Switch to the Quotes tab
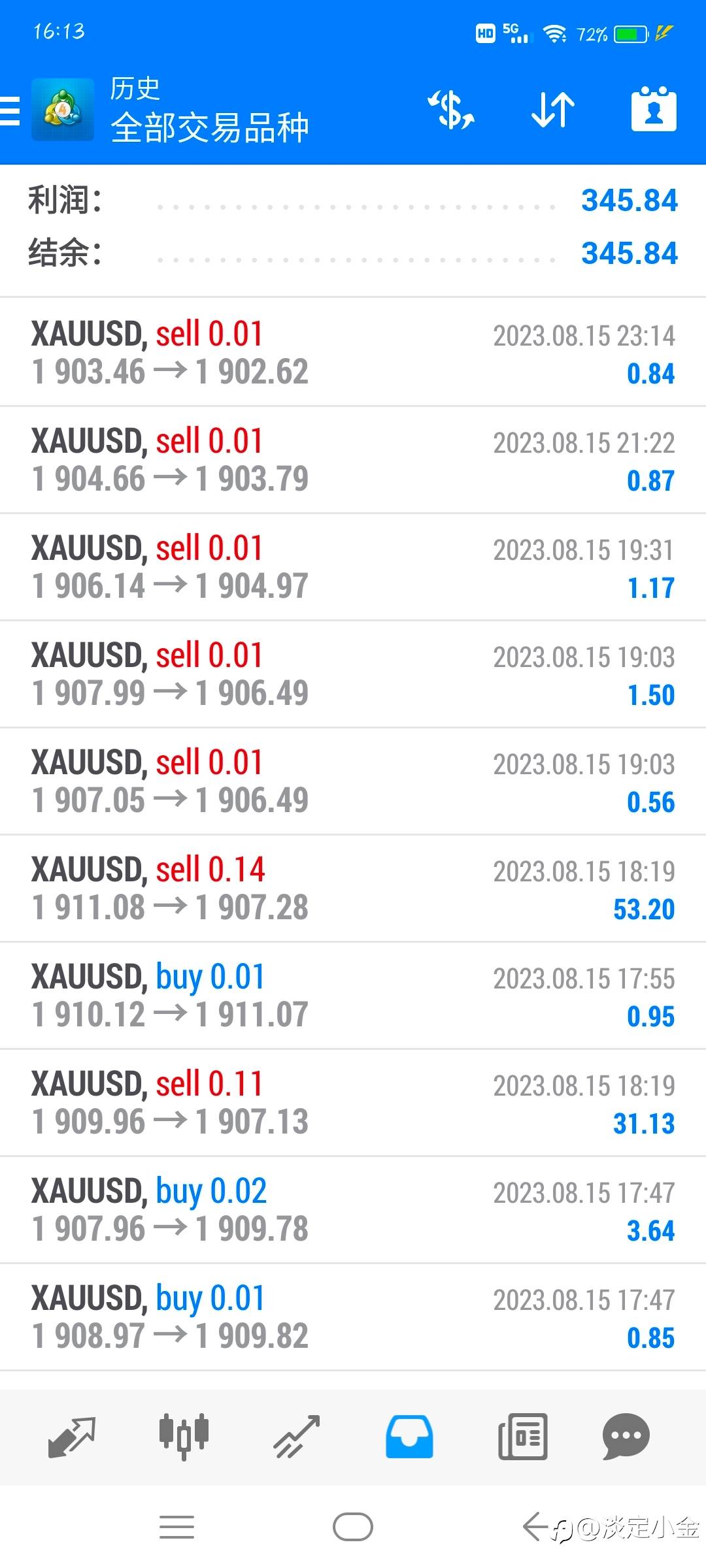This screenshot has width=706, height=1568. click(72, 1437)
